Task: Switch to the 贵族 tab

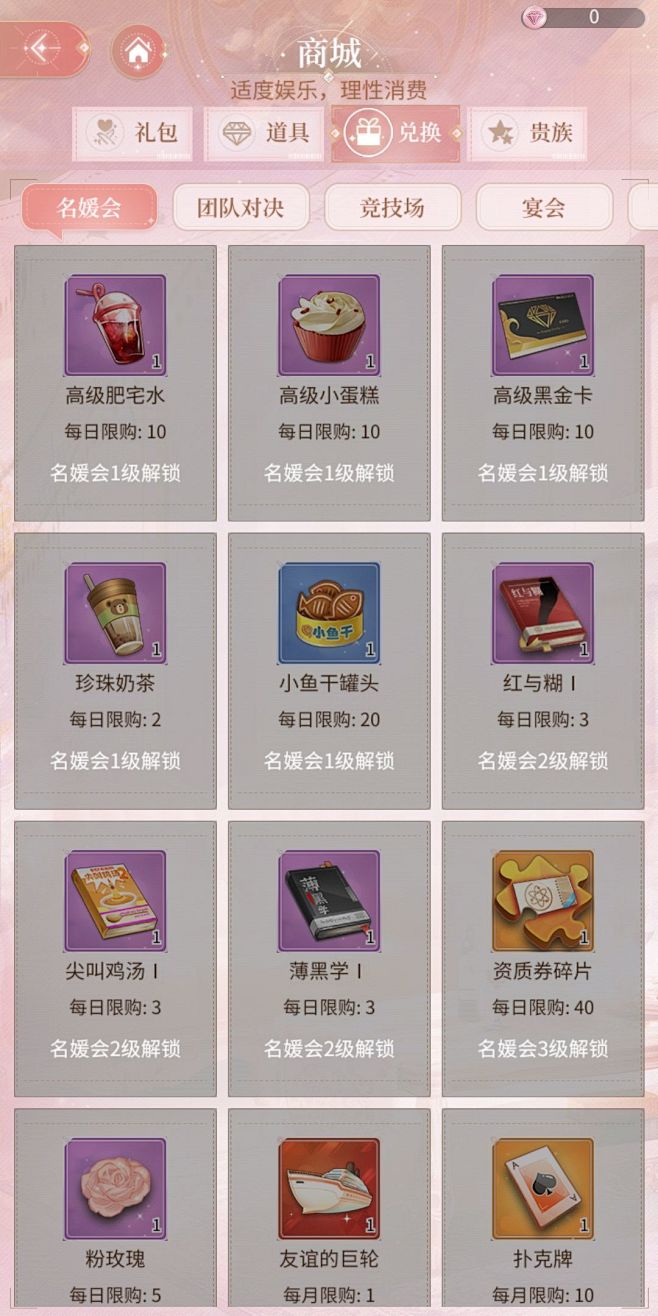Action: tap(529, 133)
